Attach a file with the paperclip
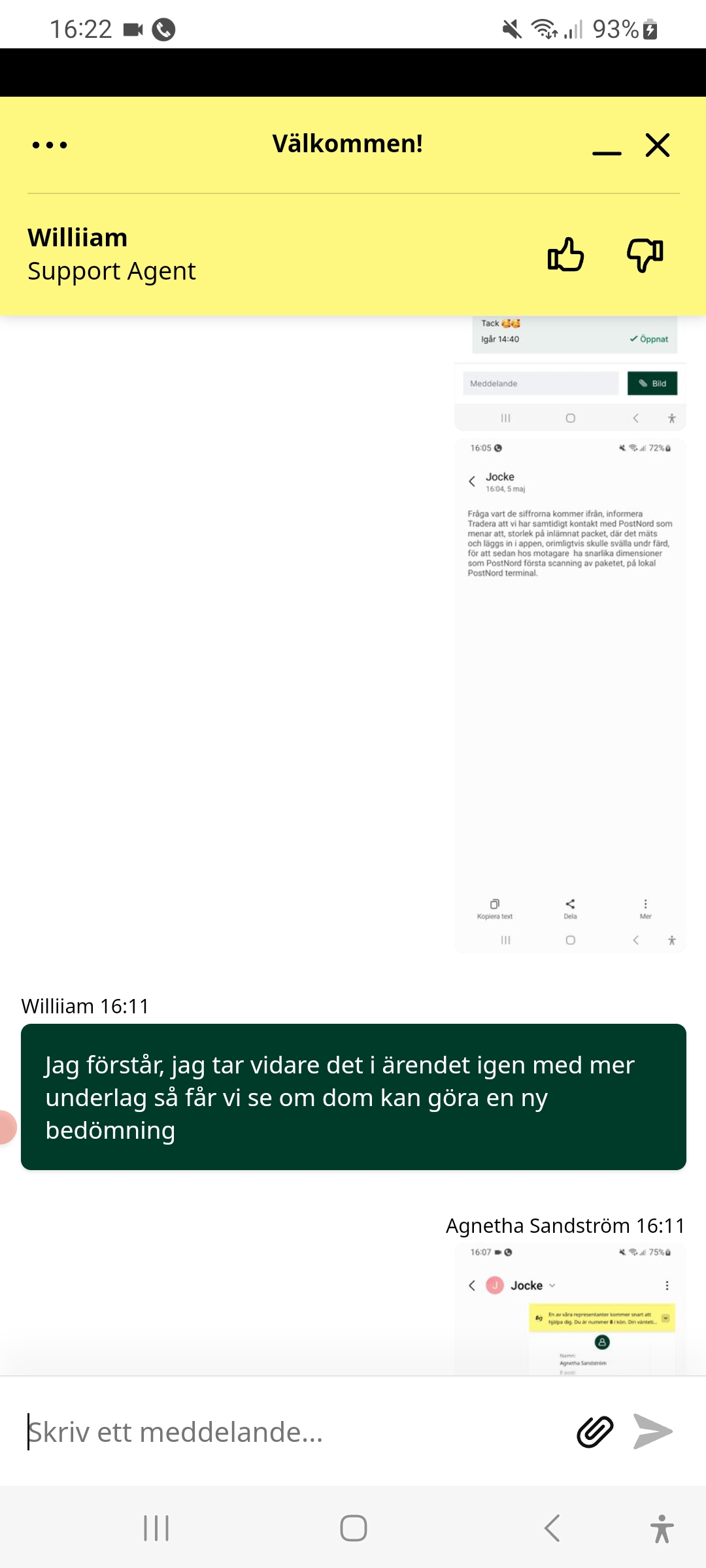Viewport: 706px width, 1568px height. tap(595, 1432)
